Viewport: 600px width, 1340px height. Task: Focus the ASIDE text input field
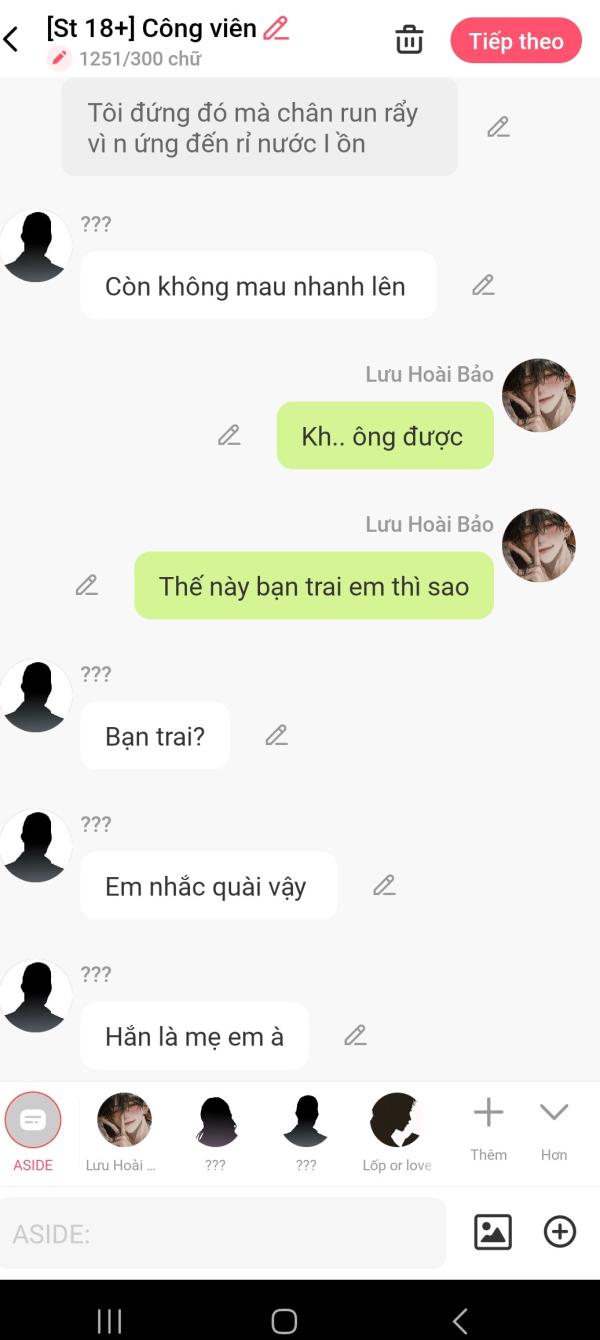[223, 1233]
